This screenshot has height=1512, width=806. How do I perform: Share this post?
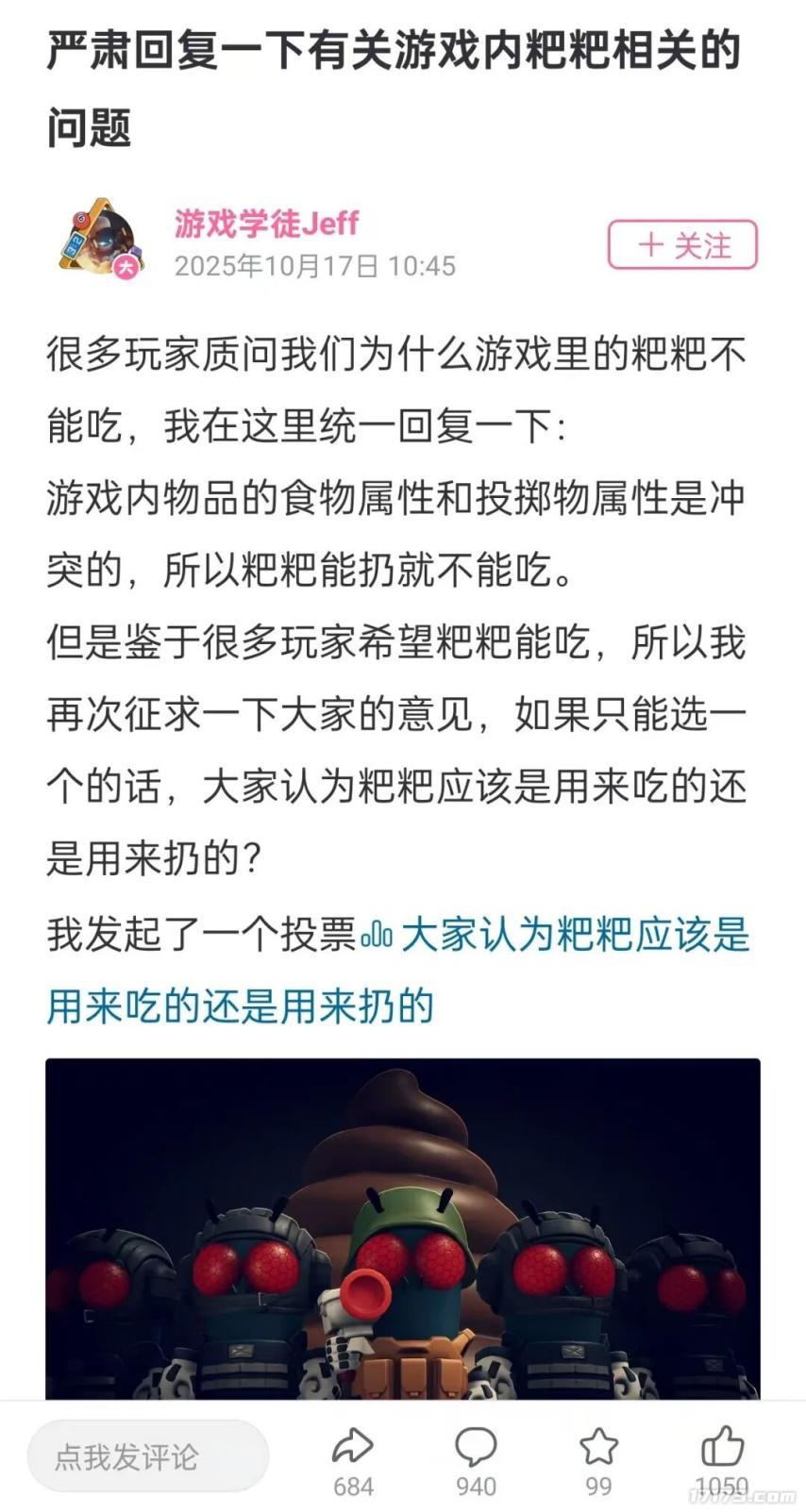point(353,1448)
